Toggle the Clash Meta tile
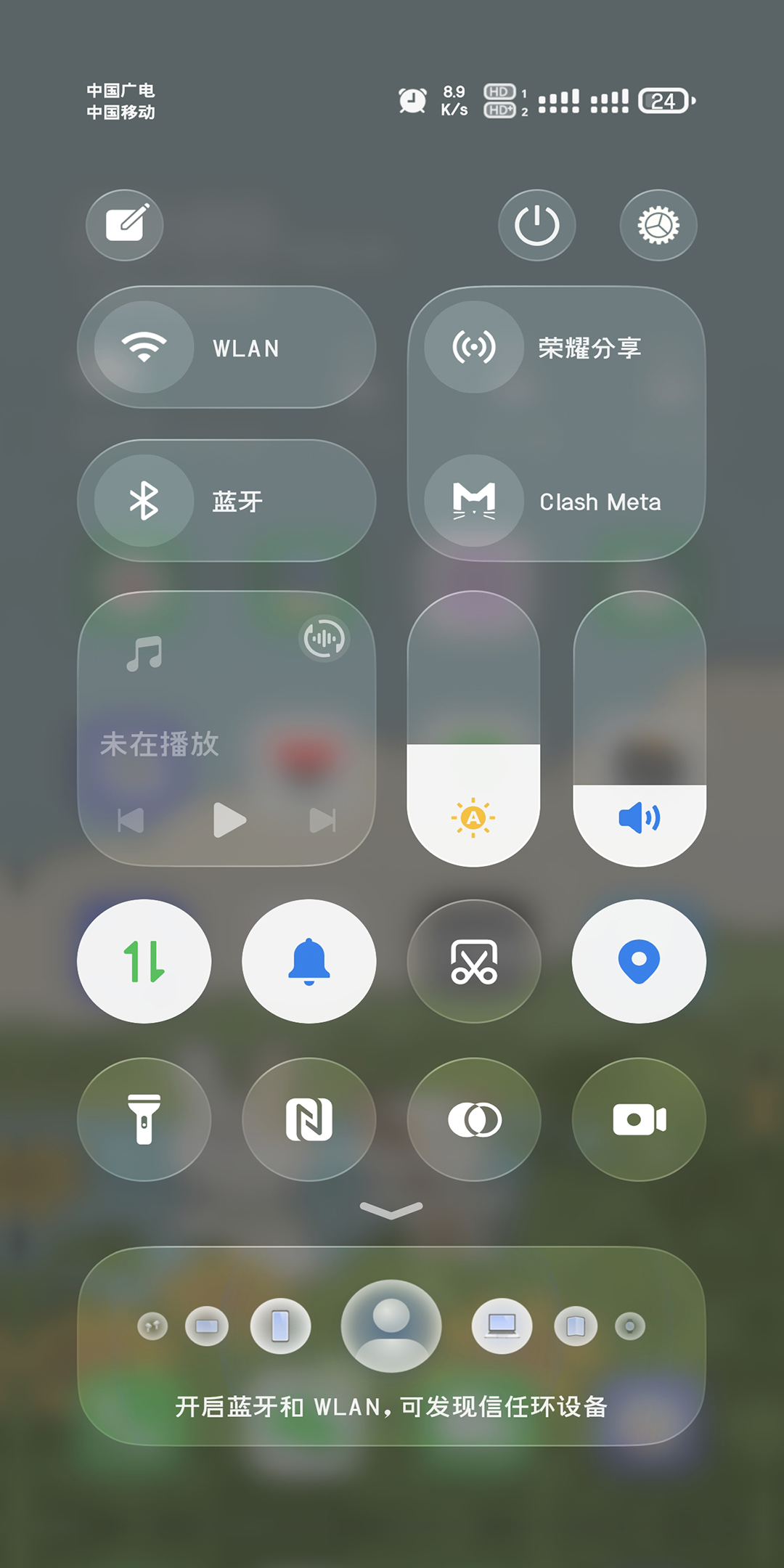Screen dimensions: 784x1568 (x=474, y=500)
